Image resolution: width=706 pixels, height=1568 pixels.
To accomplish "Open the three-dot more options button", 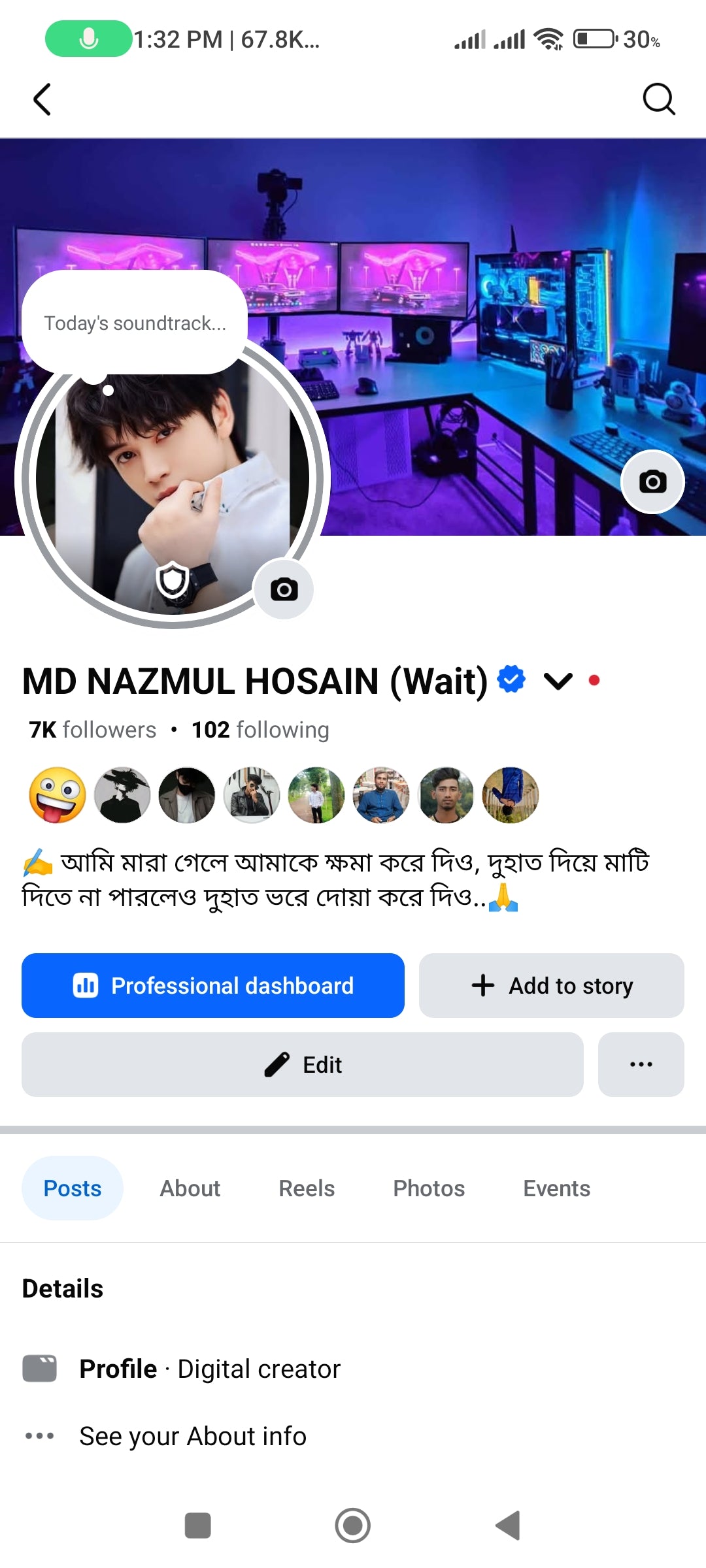I will click(641, 1064).
